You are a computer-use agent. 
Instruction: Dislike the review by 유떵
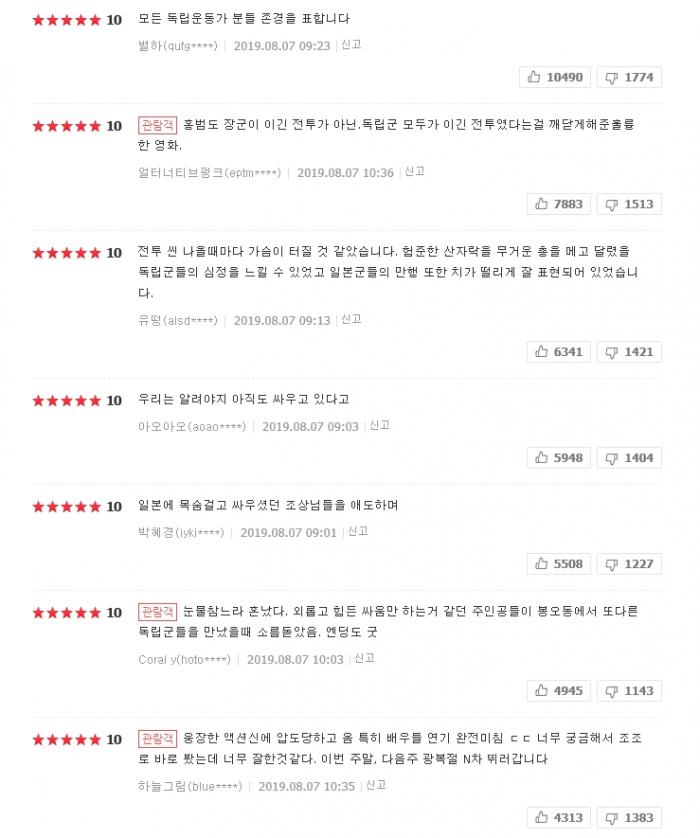pyautogui.click(x=629, y=352)
